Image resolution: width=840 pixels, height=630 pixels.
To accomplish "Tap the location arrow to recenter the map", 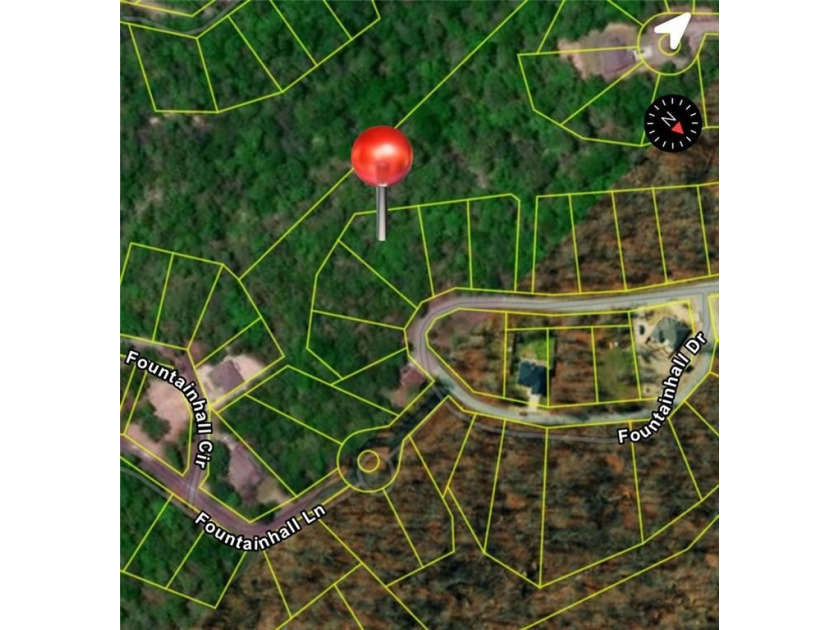I will 673,33.
